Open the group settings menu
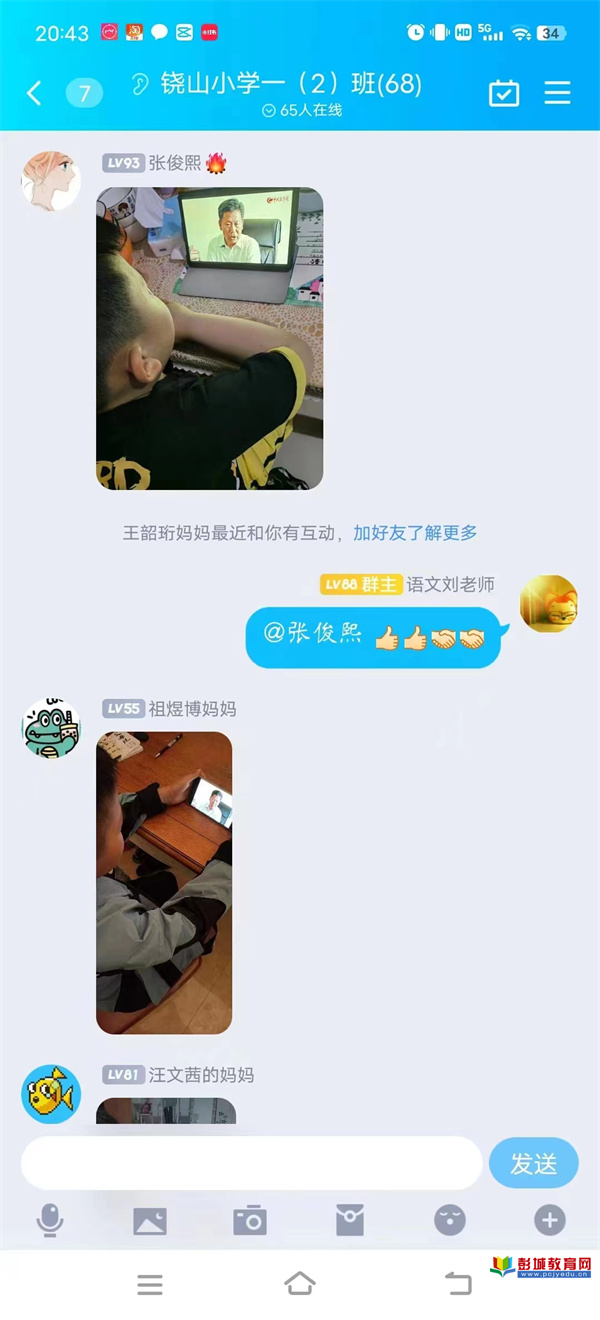Image resolution: width=600 pixels, height=1320 pixels. coord(557,94)
